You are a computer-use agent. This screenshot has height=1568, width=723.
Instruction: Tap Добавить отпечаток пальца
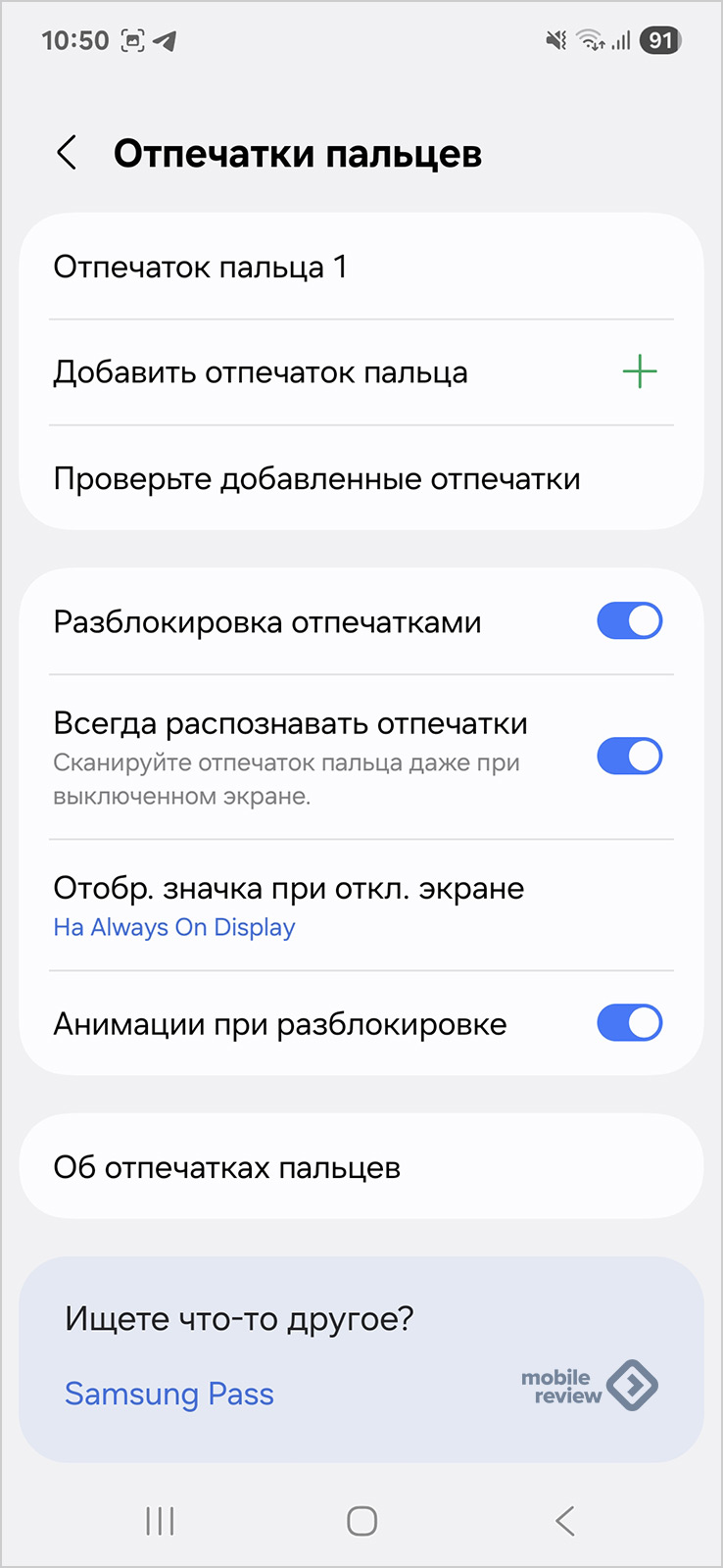(361, 372)
